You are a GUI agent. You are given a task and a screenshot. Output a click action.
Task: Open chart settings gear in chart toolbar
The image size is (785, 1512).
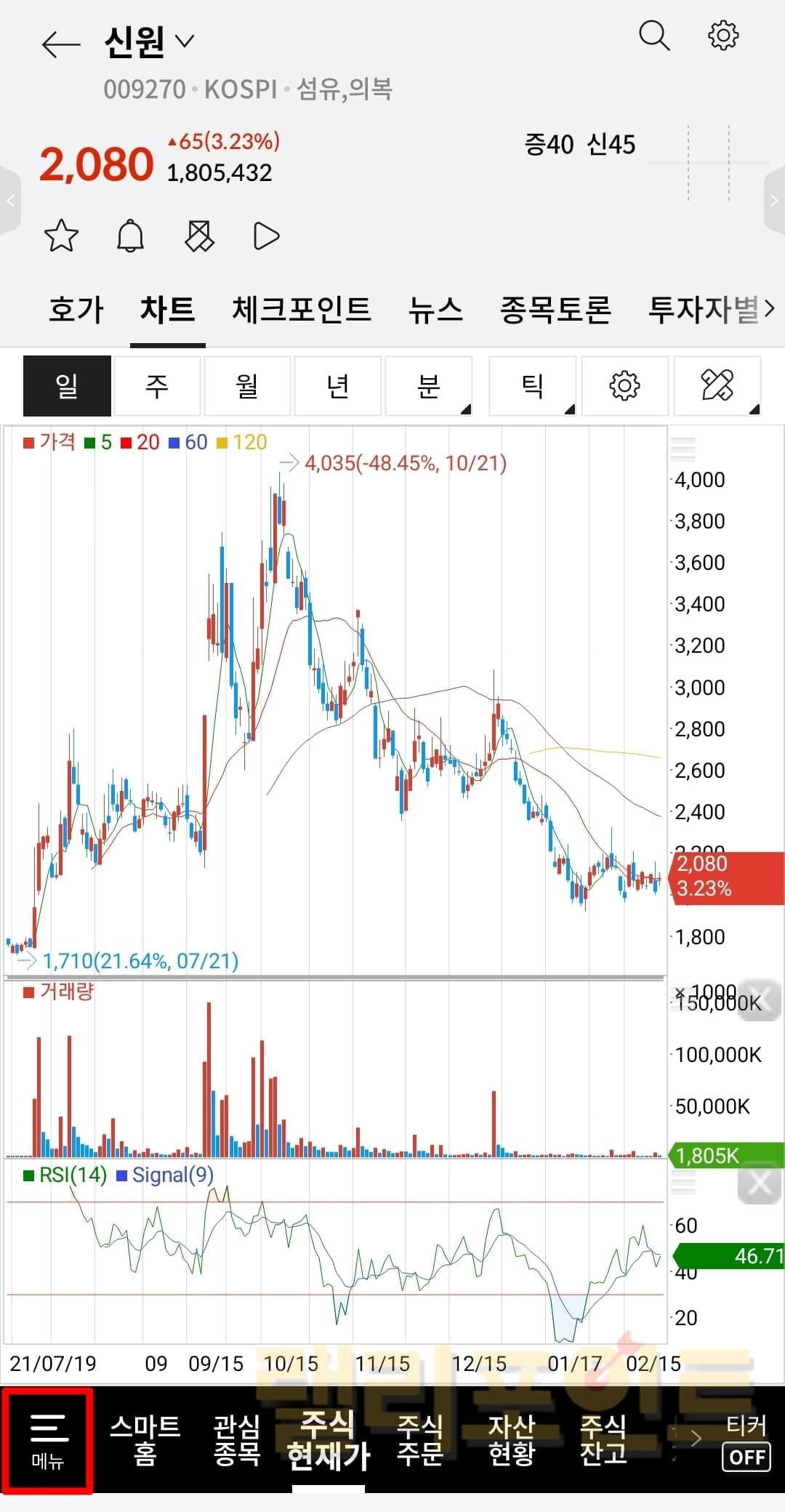click(x=624, y=385)
